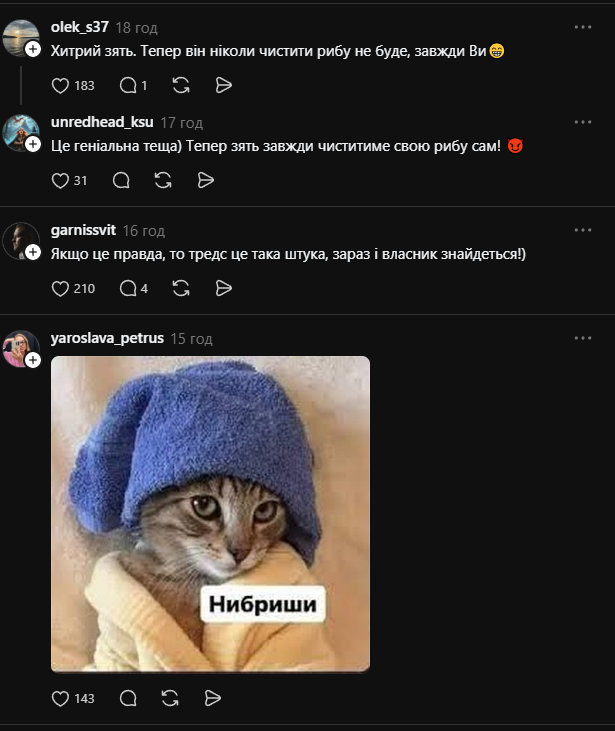Viewport: 615px width, 731px height.
Task: Like the comment by olek_s37
Action: click(x=61, y=85)
